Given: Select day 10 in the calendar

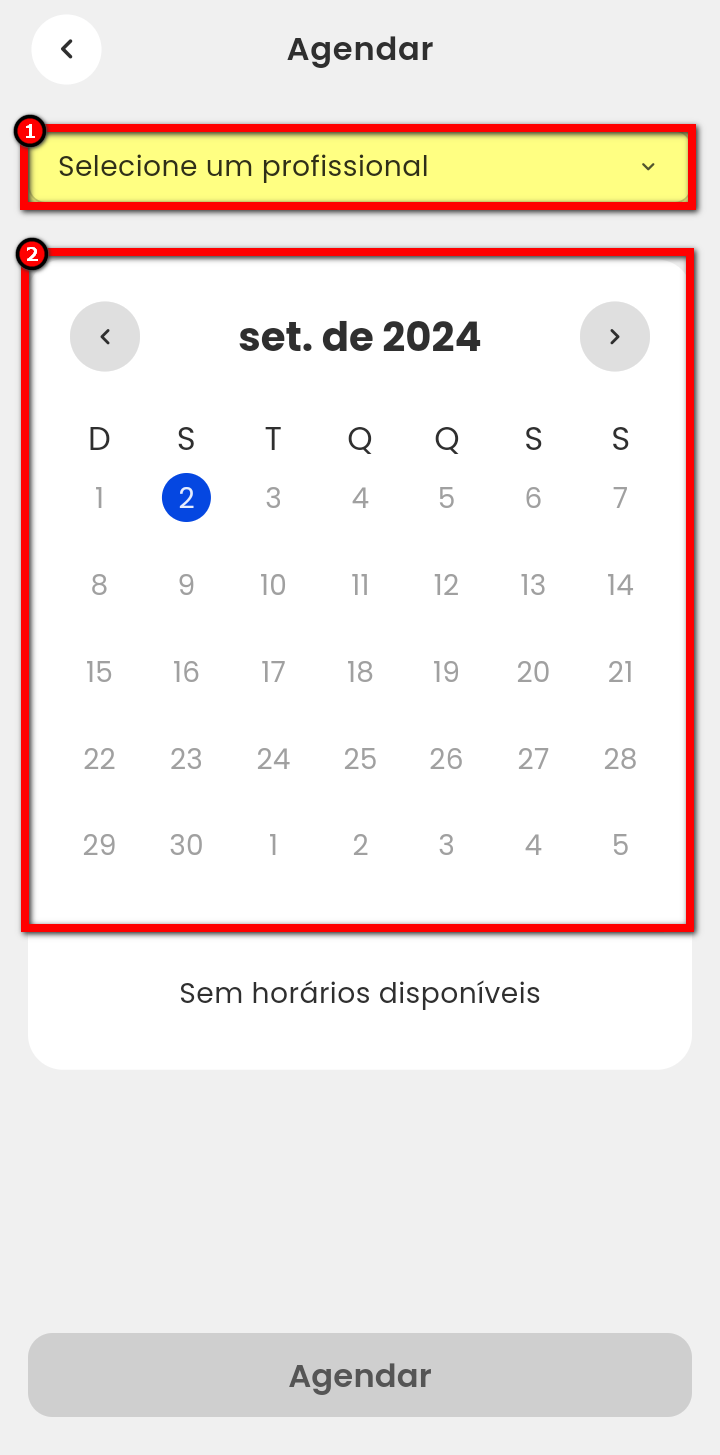Looking at the screenshot, I should (273, 585).
